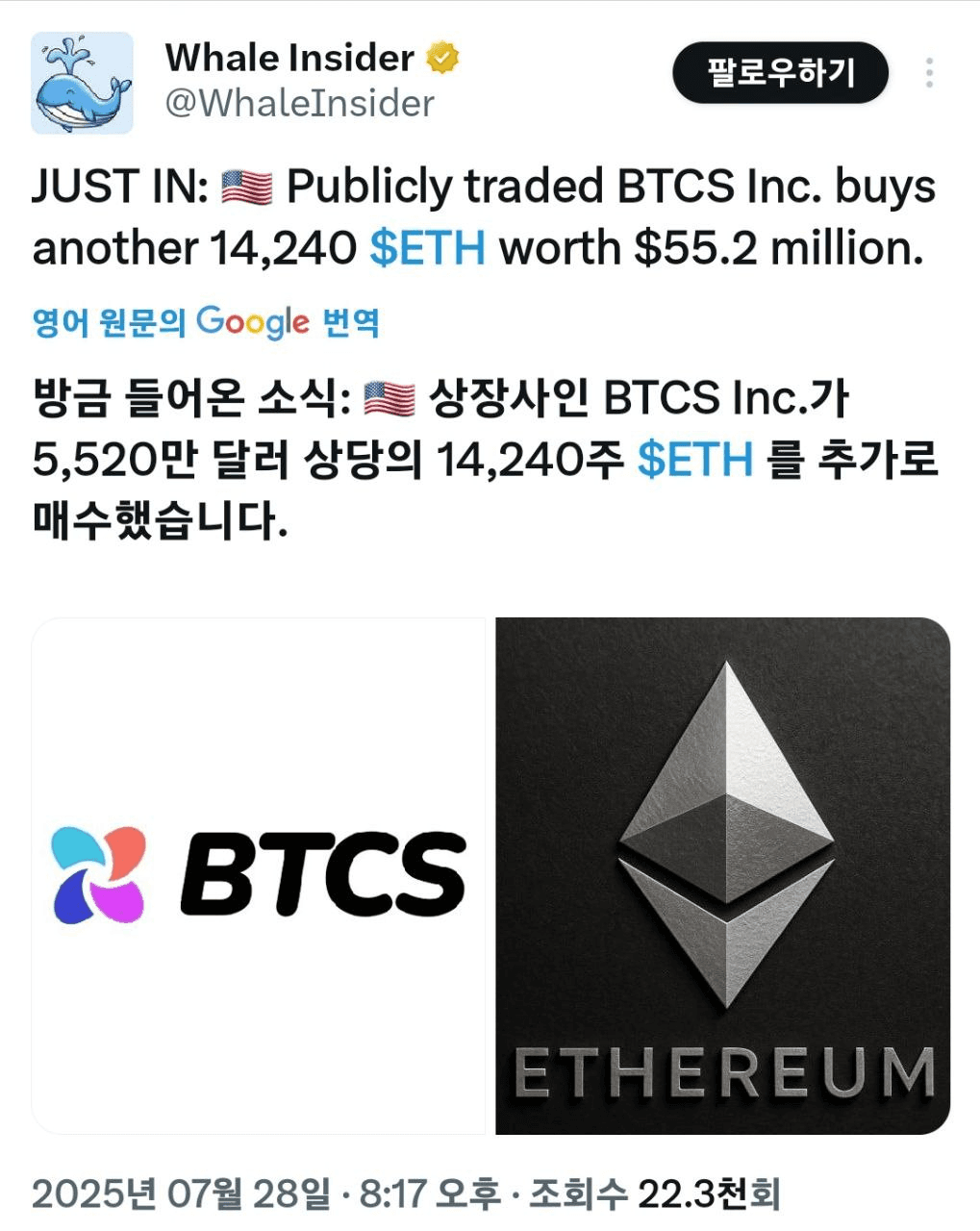The width and height of the screenshot is (980, 1231).
Task: Open Whale Insider's profile avatar
Action: (82, 83)
